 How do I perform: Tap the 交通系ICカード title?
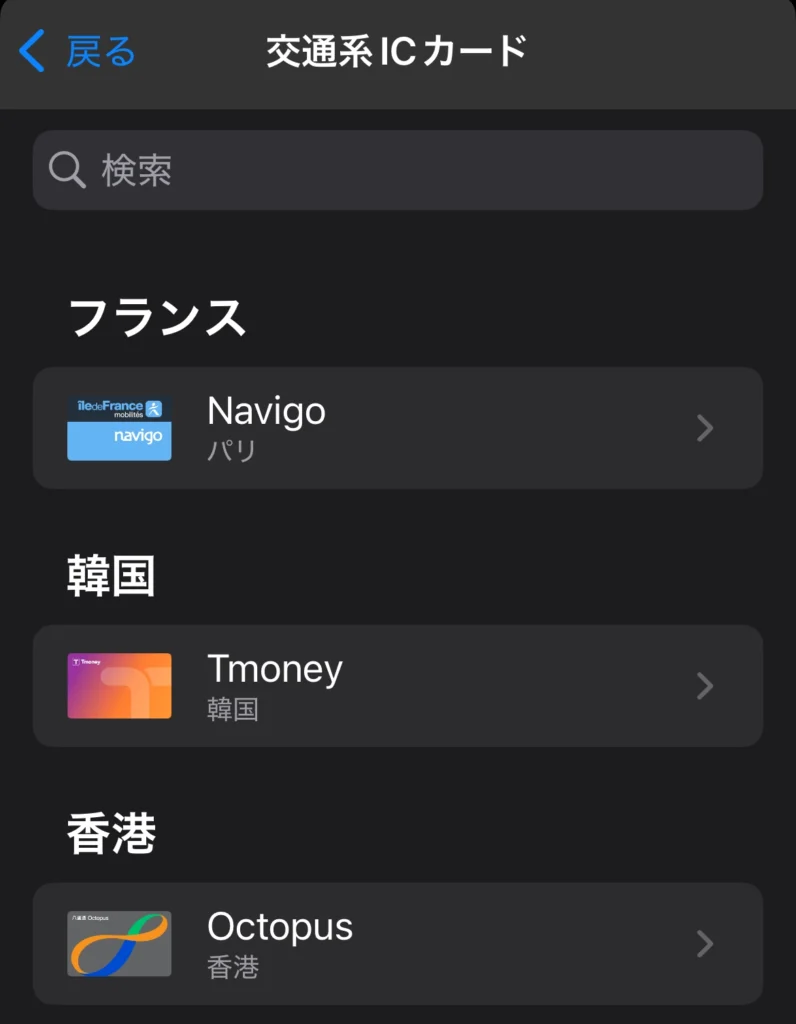pyautogui.click(x=397, y=50)
